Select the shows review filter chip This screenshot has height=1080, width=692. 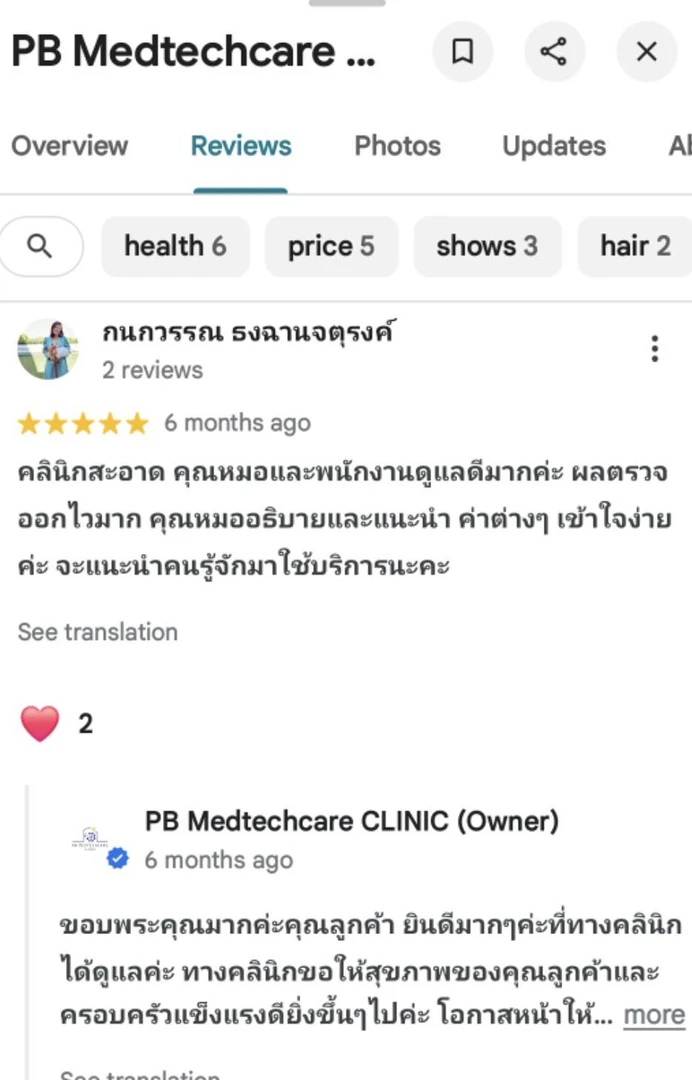pos(487,246)
